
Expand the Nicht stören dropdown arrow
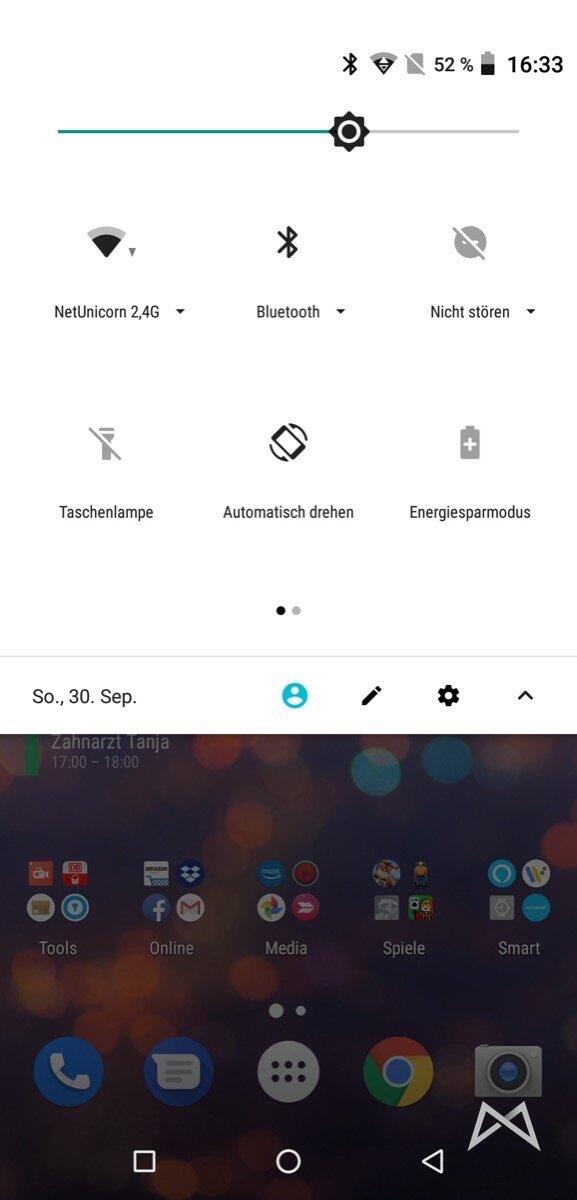point(531,312)
